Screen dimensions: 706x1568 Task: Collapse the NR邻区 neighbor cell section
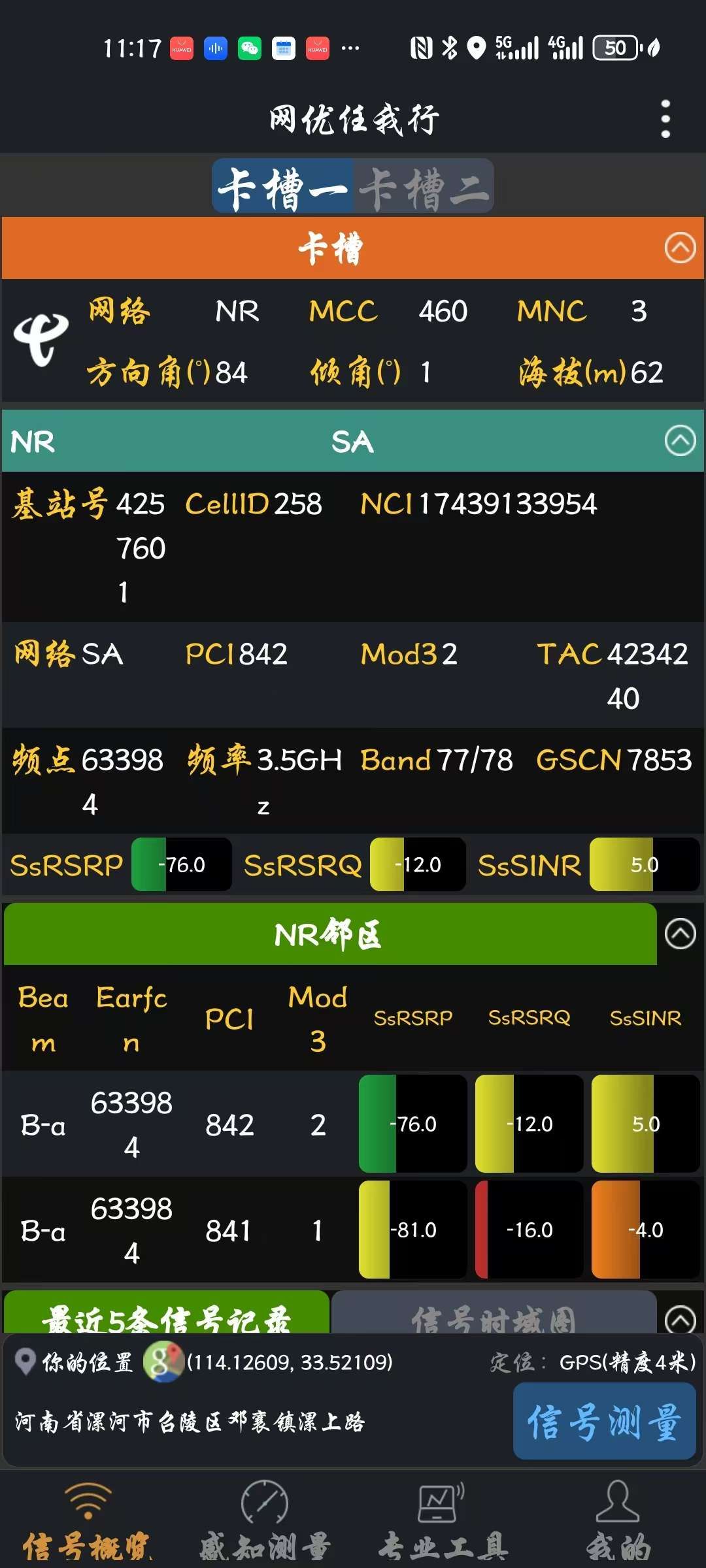point(680,934)
